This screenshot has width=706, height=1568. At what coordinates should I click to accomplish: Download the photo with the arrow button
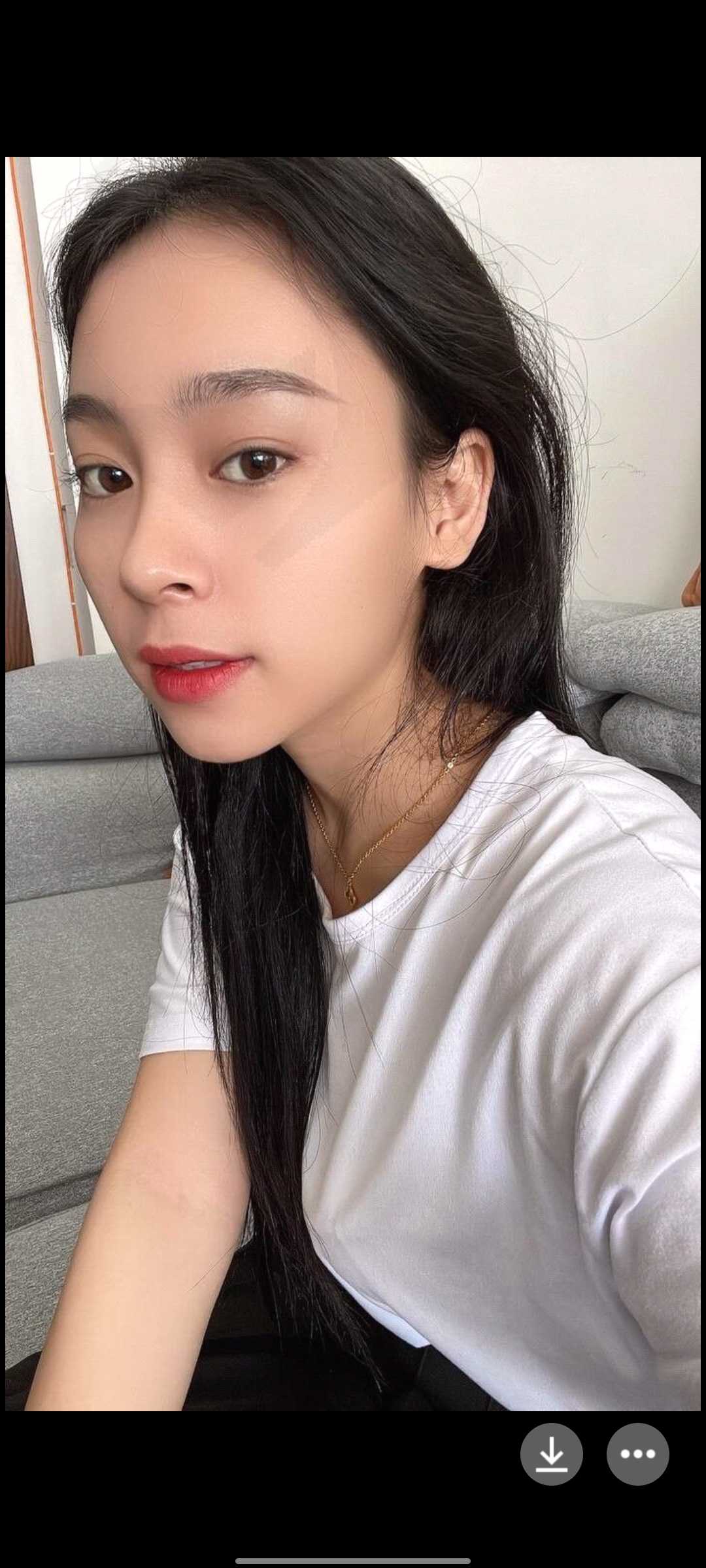click(551, 1454)
